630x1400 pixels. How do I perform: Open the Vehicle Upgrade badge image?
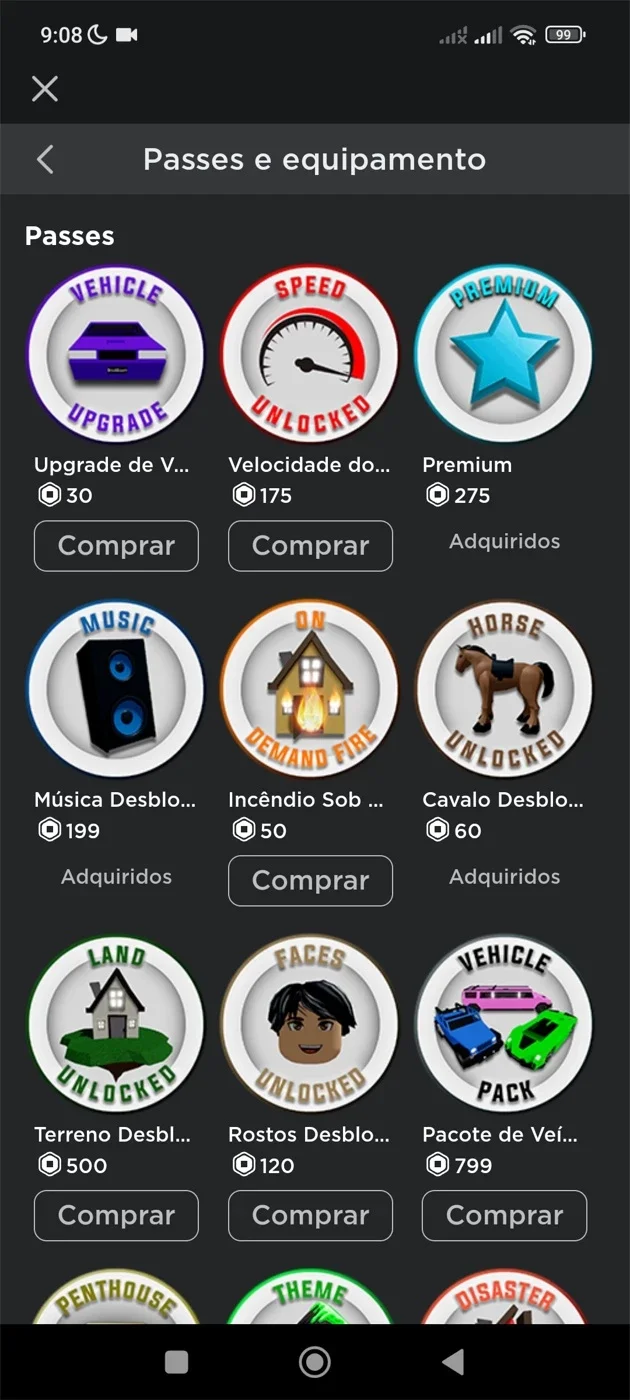[x=116, y=354]
